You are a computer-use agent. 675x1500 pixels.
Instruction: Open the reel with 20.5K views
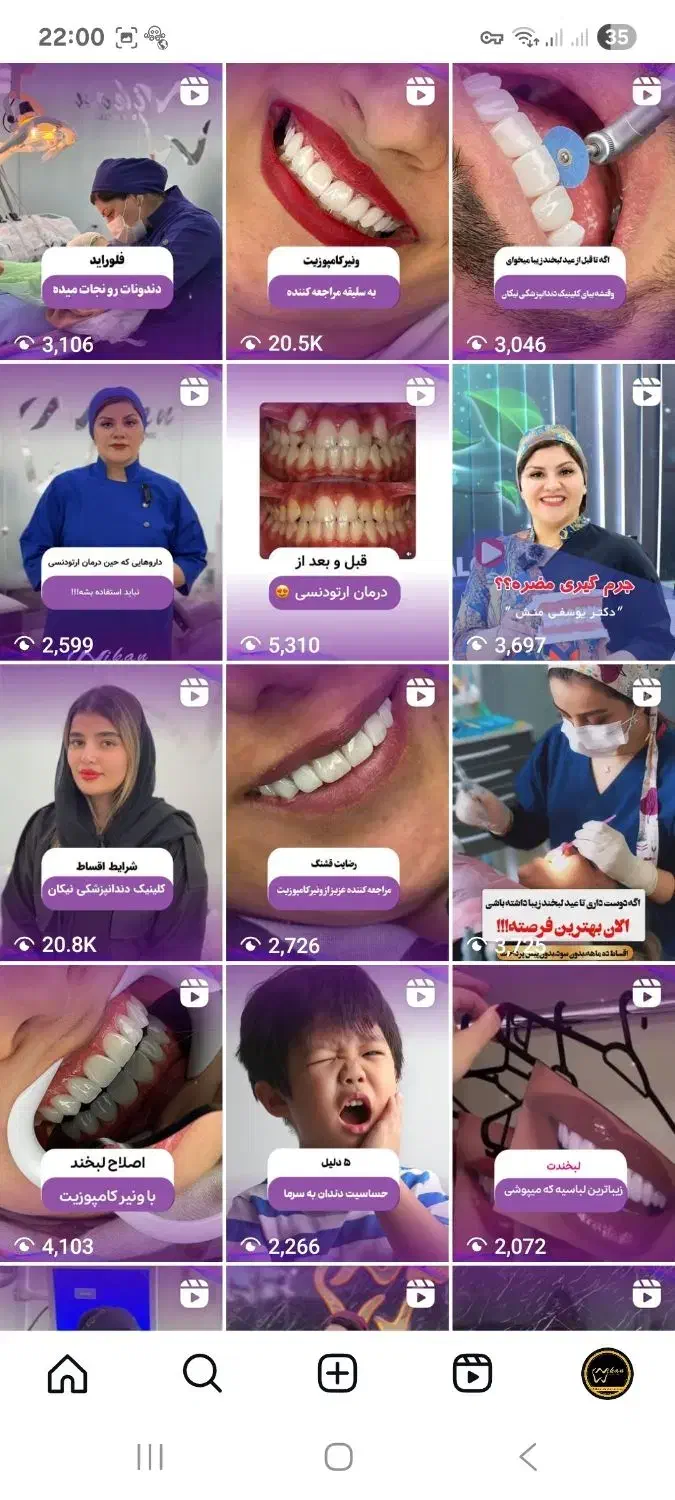(337, 212)
